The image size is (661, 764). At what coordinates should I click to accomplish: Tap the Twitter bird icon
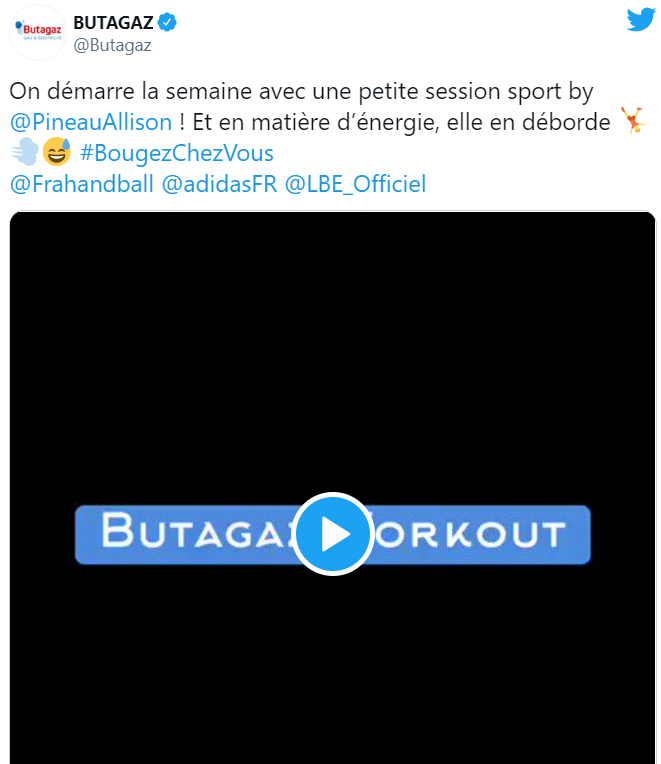click(x=639, y=19)
